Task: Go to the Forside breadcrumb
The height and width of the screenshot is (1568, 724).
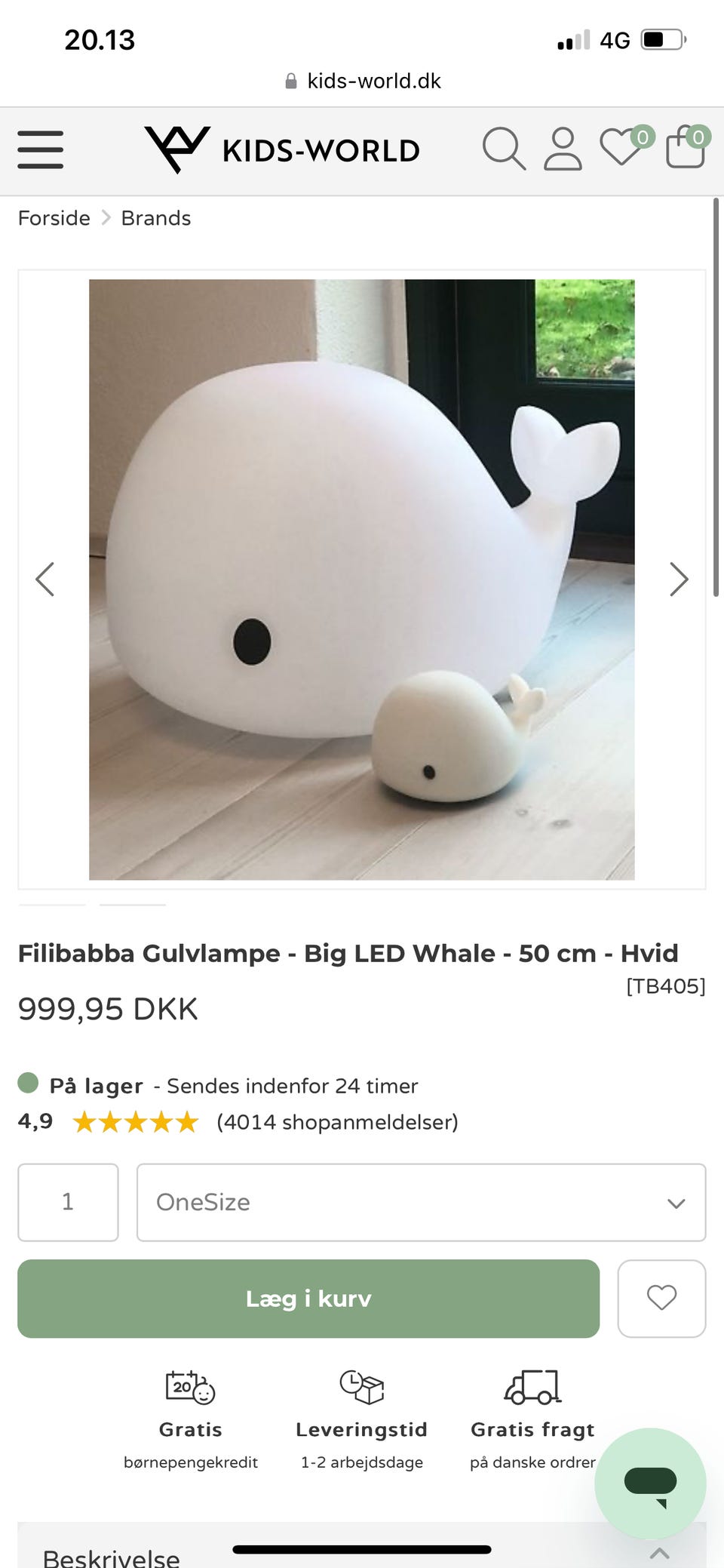Action: [54, 218]
